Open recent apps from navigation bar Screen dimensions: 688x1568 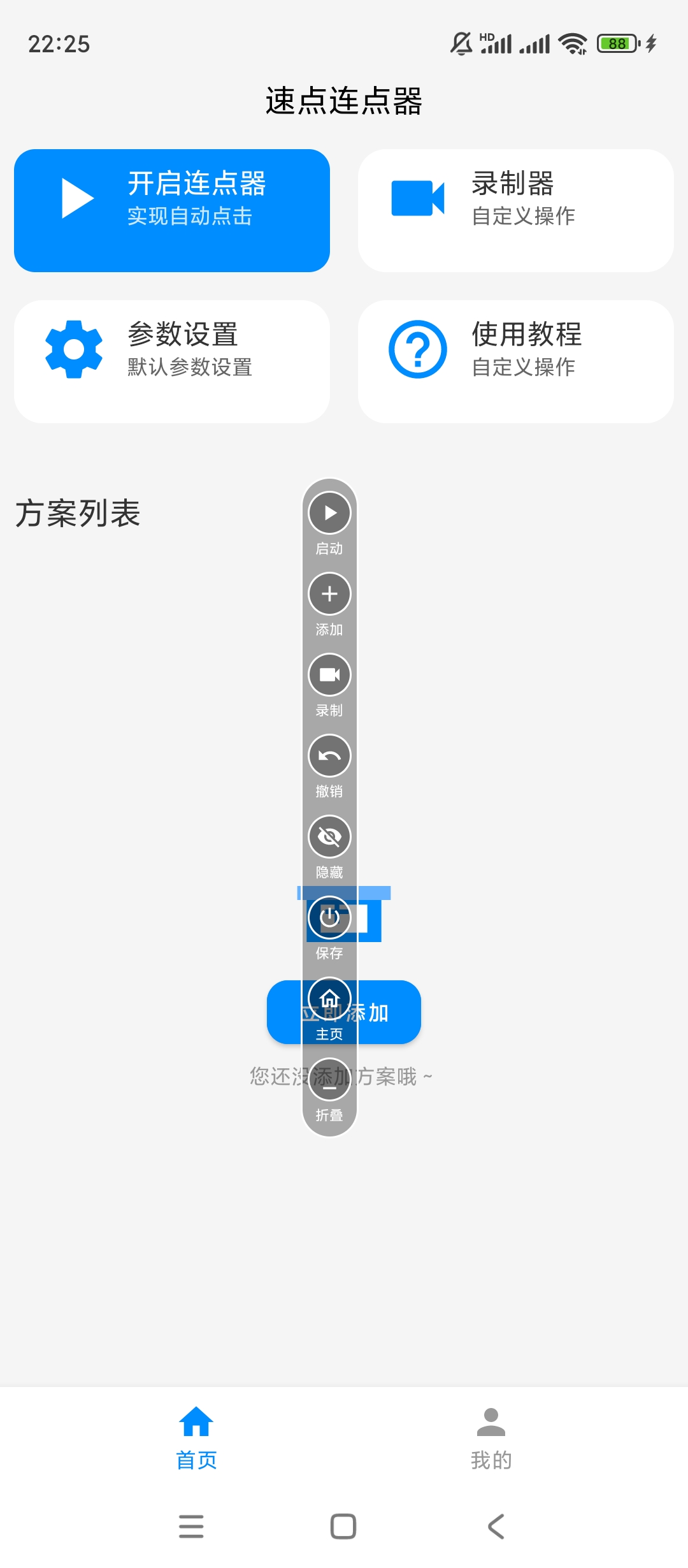pos(191,1527)
